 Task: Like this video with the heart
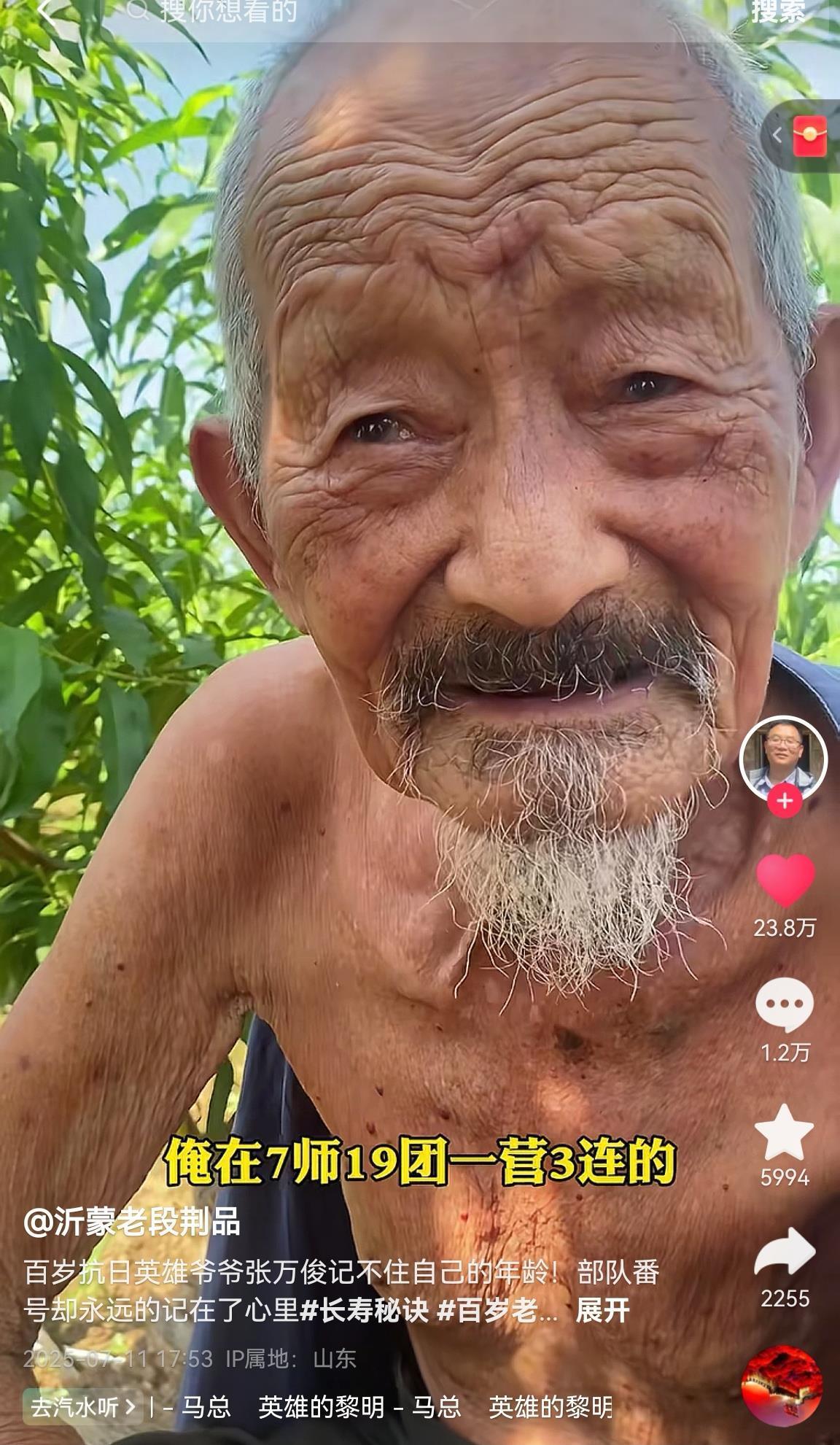coord(785,881)
